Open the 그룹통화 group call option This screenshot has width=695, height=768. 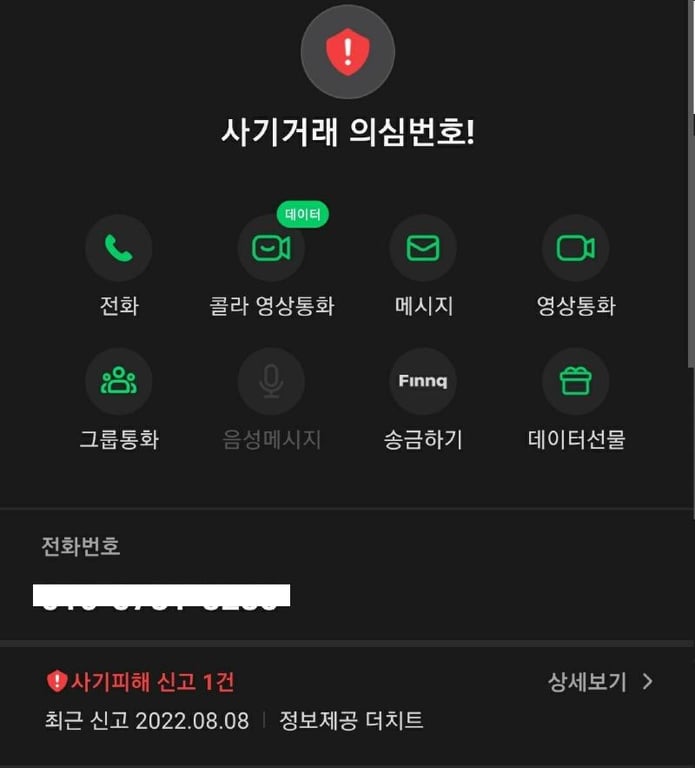pyautogui.click(x=119, y=381)
